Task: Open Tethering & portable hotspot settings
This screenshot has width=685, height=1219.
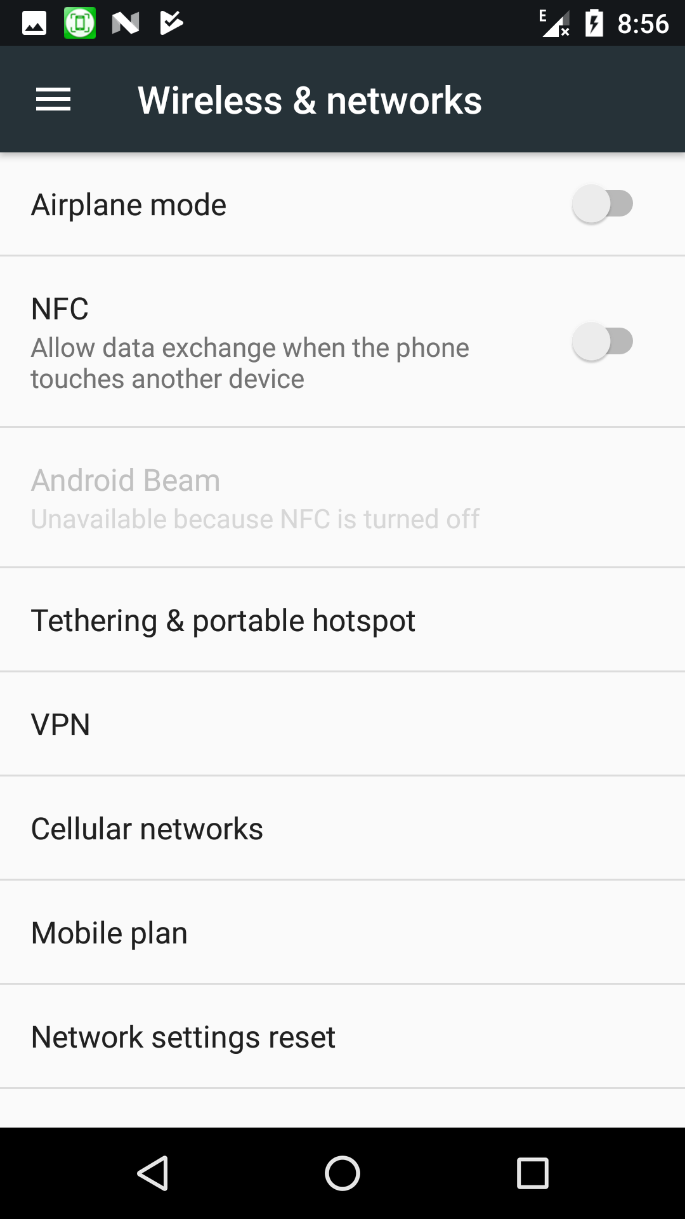Action: coord(223,621)
